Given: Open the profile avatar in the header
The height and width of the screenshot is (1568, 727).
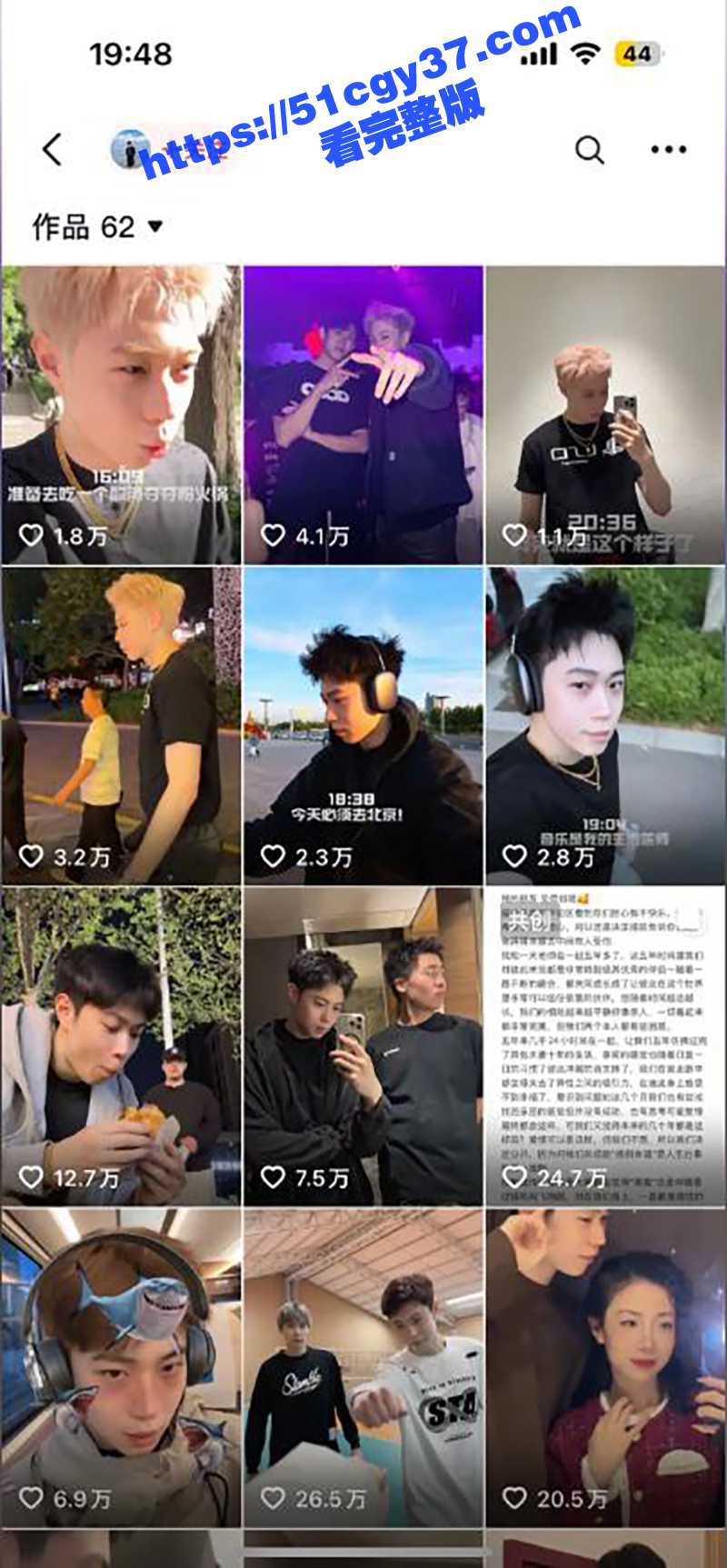Looking at the screenshot, I should coord(129,149).
